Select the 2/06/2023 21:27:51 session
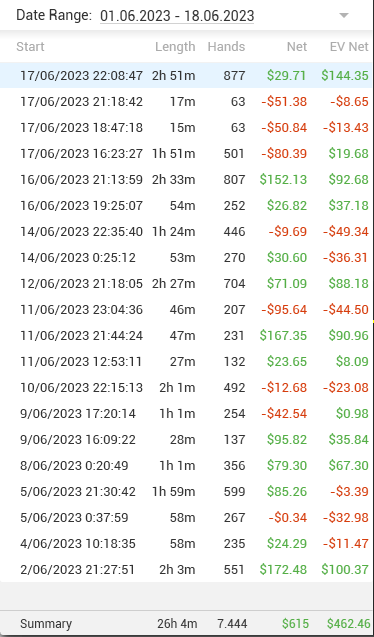 pos(187,569)
